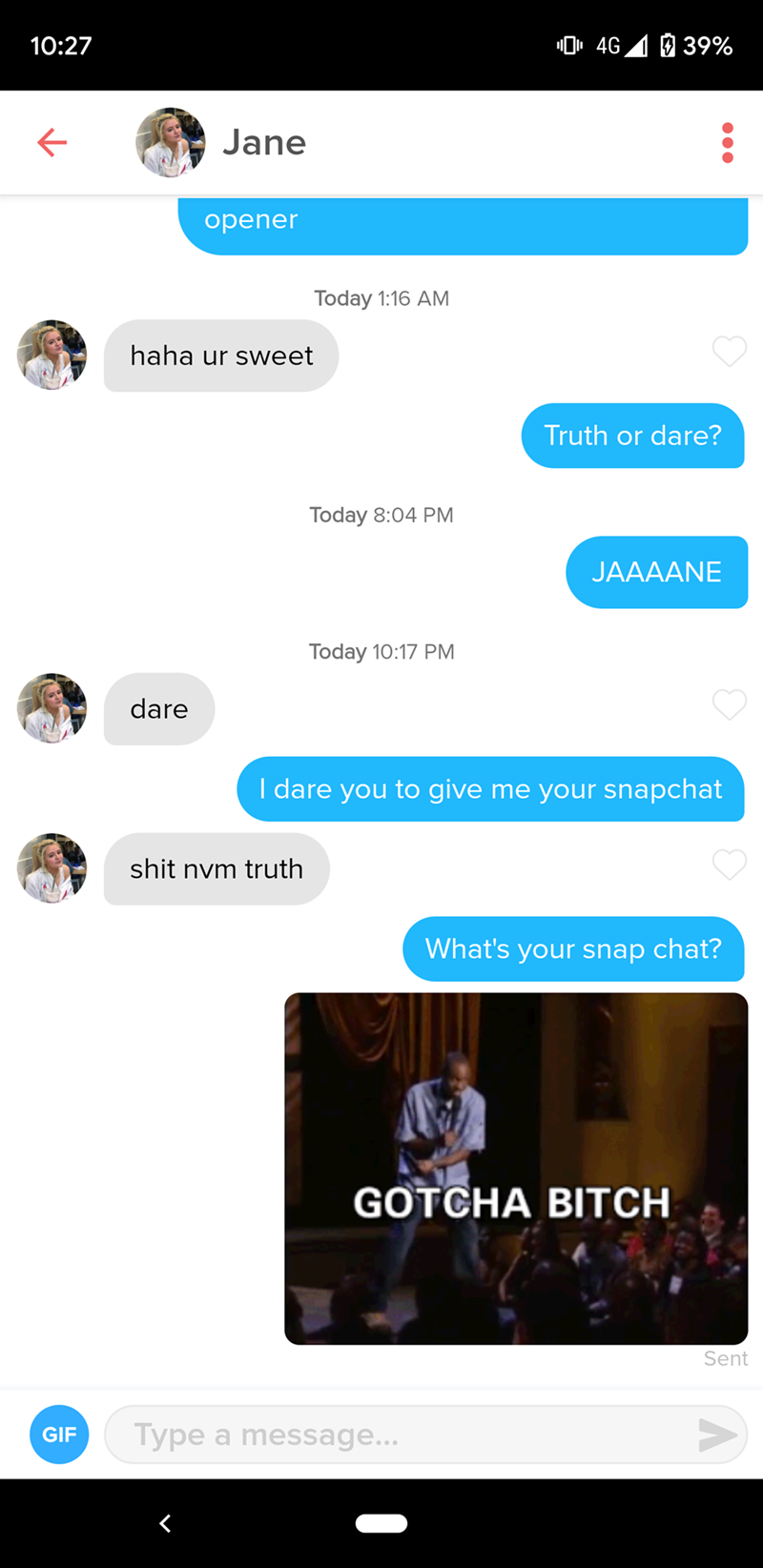This screenshot has width=763, height=1568.
Task: Go to the home screen via pill
Action: coord(381,1523)
